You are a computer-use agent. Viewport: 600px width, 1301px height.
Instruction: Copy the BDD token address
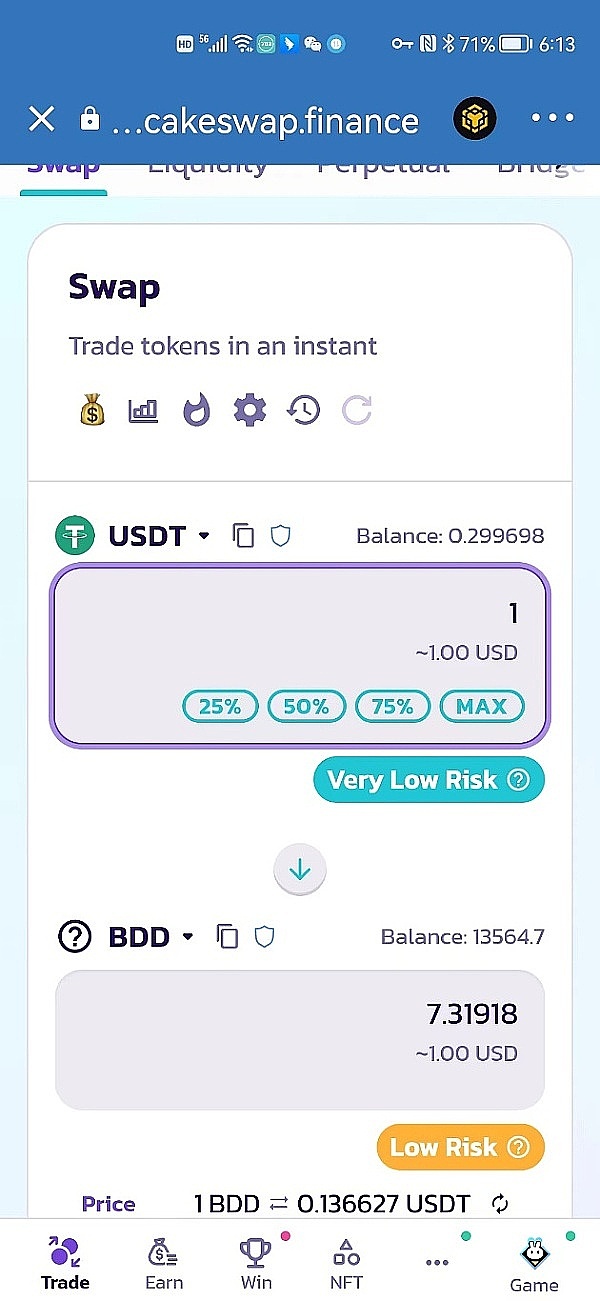[228, 937]
